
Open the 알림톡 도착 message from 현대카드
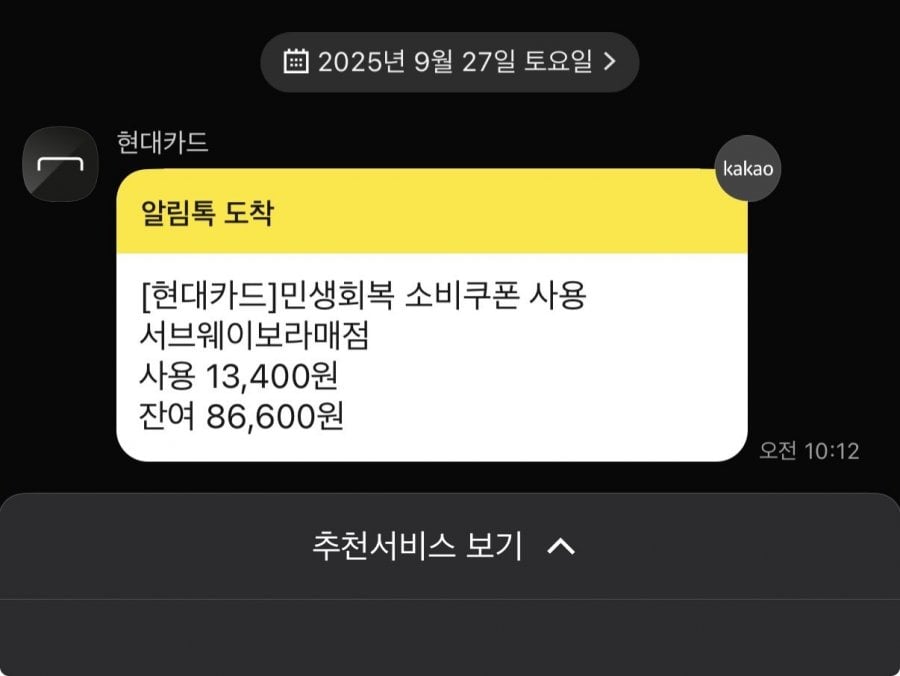click(431, 340)
